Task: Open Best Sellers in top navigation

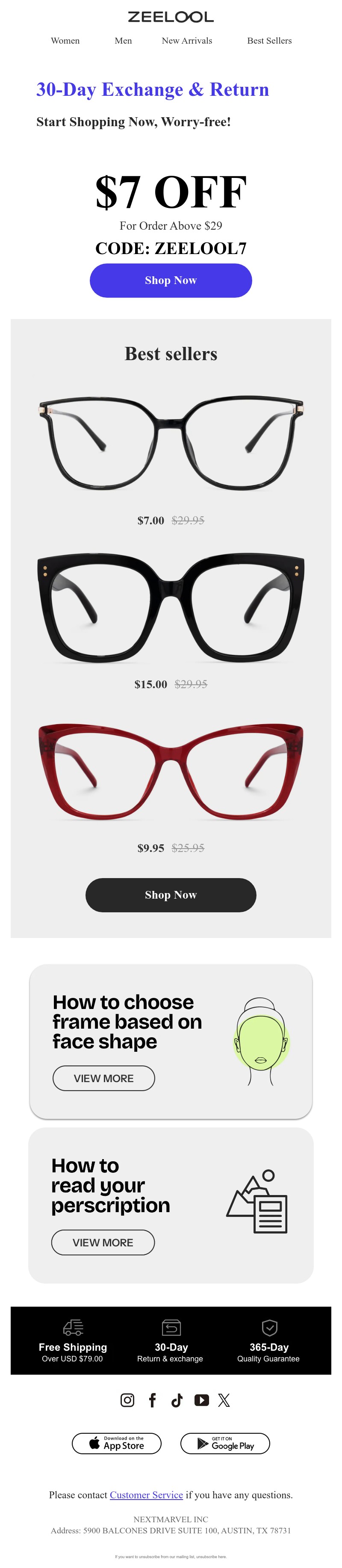Action: (x=269, y=41)
